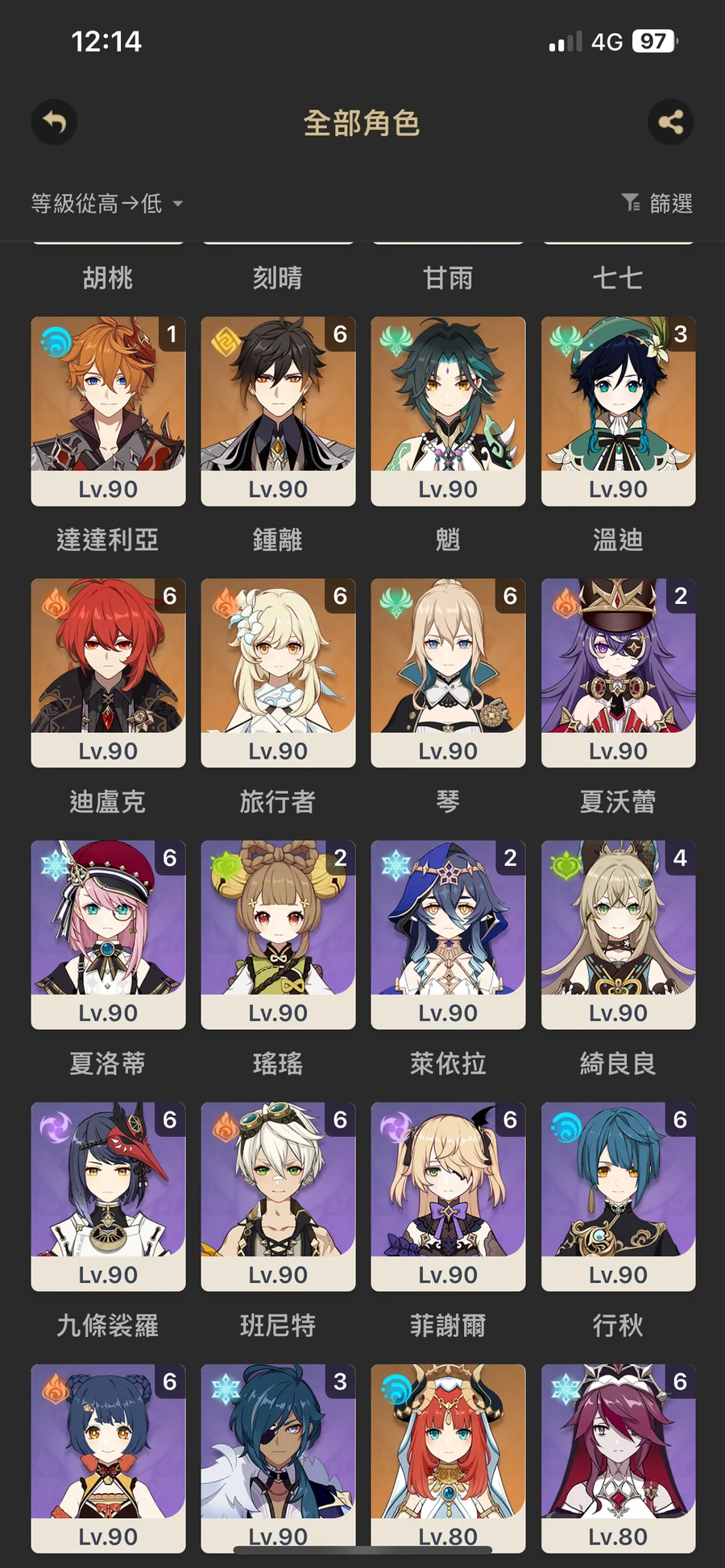Screen dimensions: 725x1568
Task: View 琴 character details
Action: tap(448, 672)
